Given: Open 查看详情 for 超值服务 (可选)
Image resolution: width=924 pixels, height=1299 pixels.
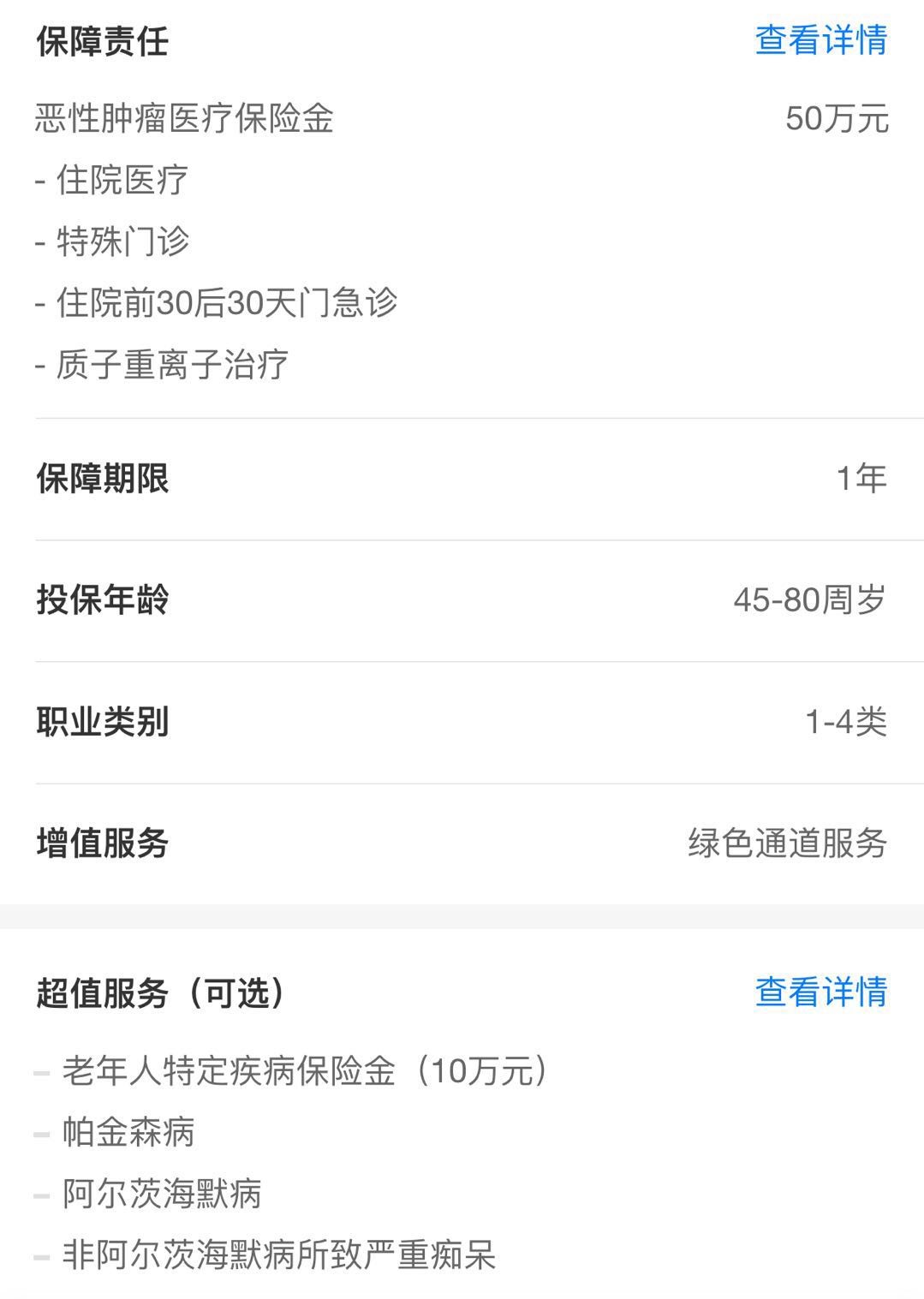Looking at the screenshot, I should tap(820, 992).
